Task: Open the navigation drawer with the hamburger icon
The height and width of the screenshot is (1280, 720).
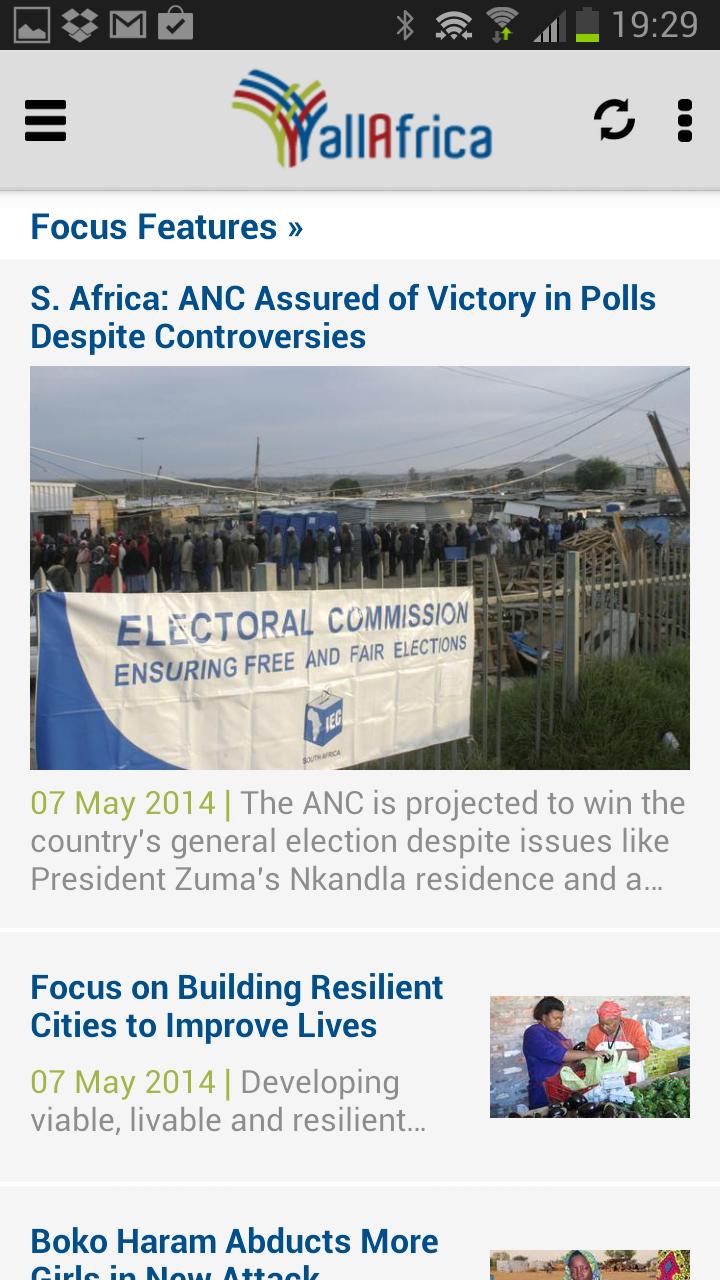Action: click(x=45, y=122)
